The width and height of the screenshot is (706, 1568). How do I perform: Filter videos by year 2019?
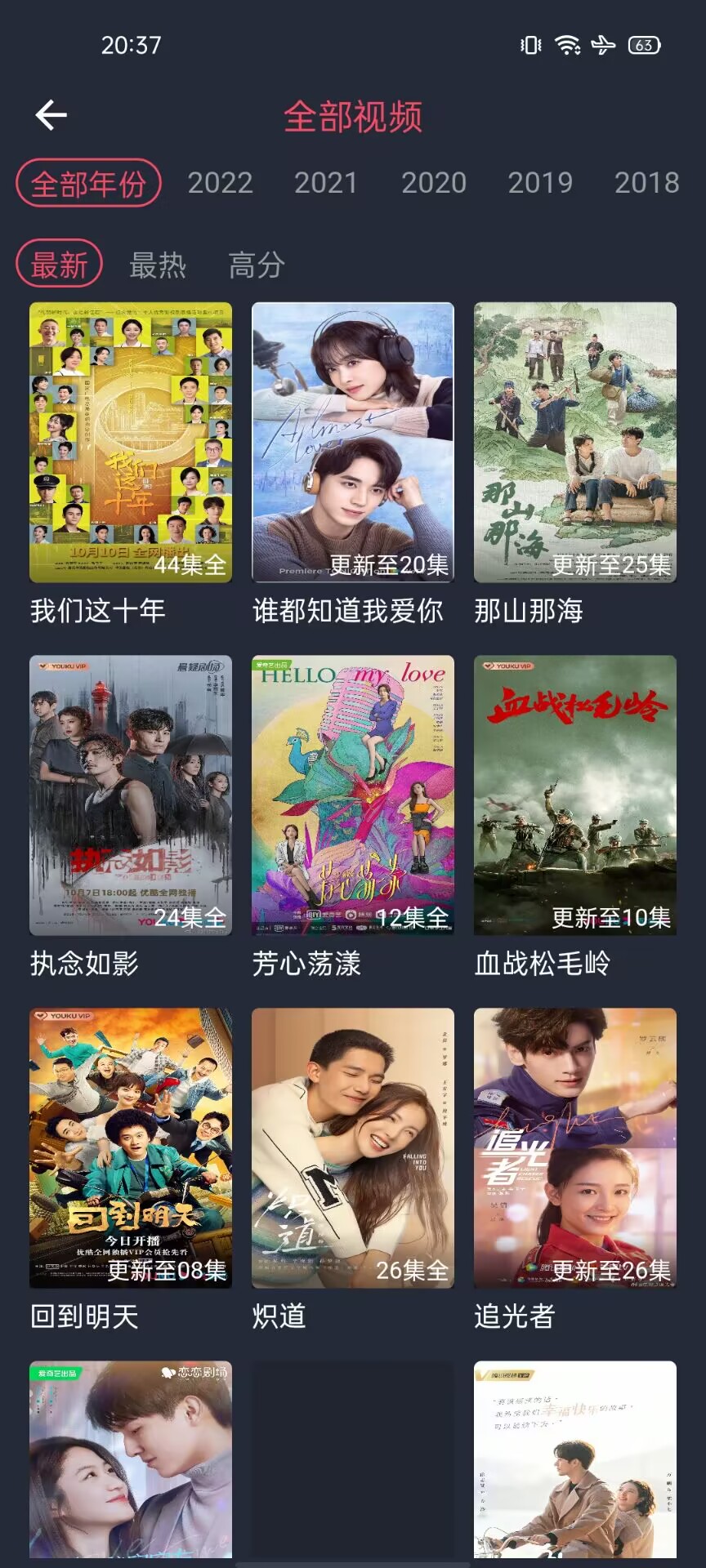[x=540, y=183]
